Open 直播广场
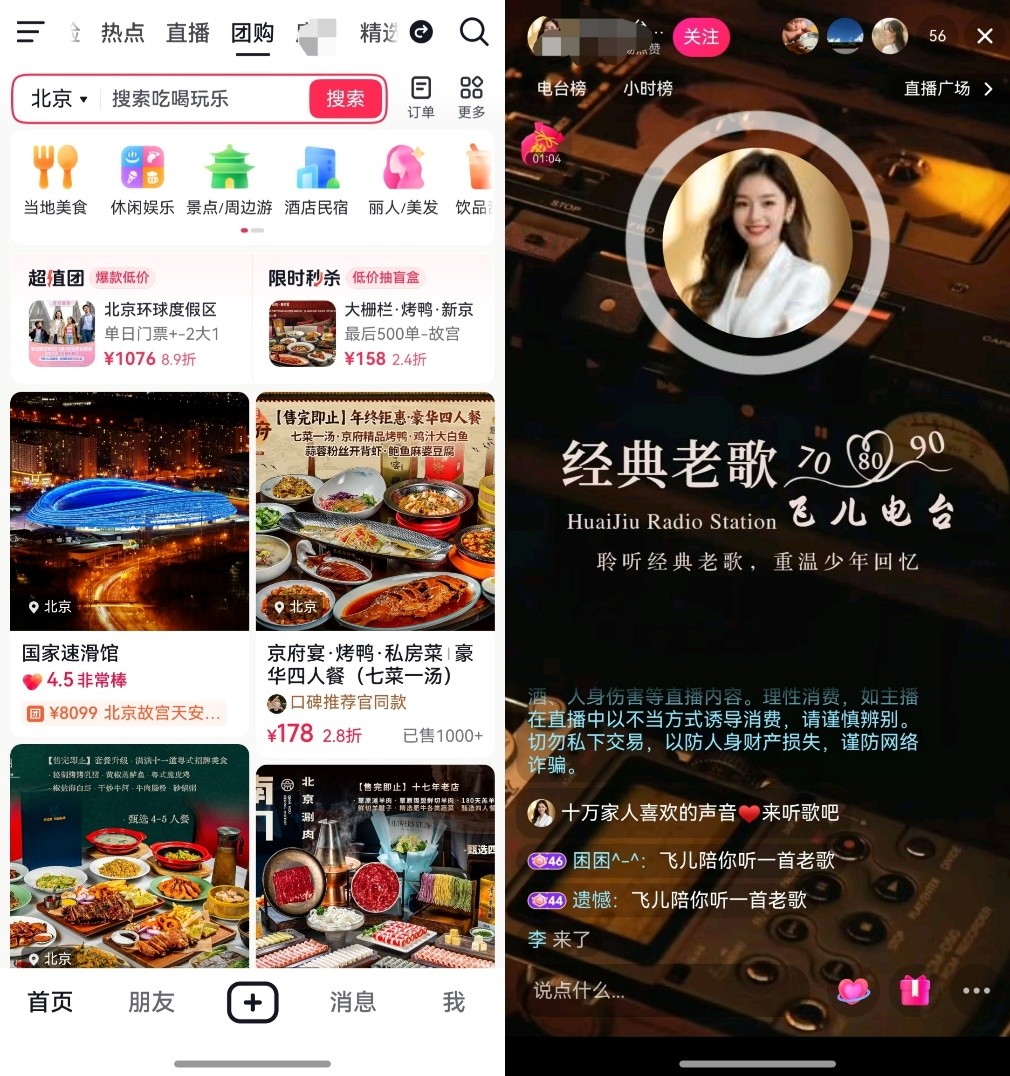This screenshot has width=1010, height=1076. click(947, 89)
